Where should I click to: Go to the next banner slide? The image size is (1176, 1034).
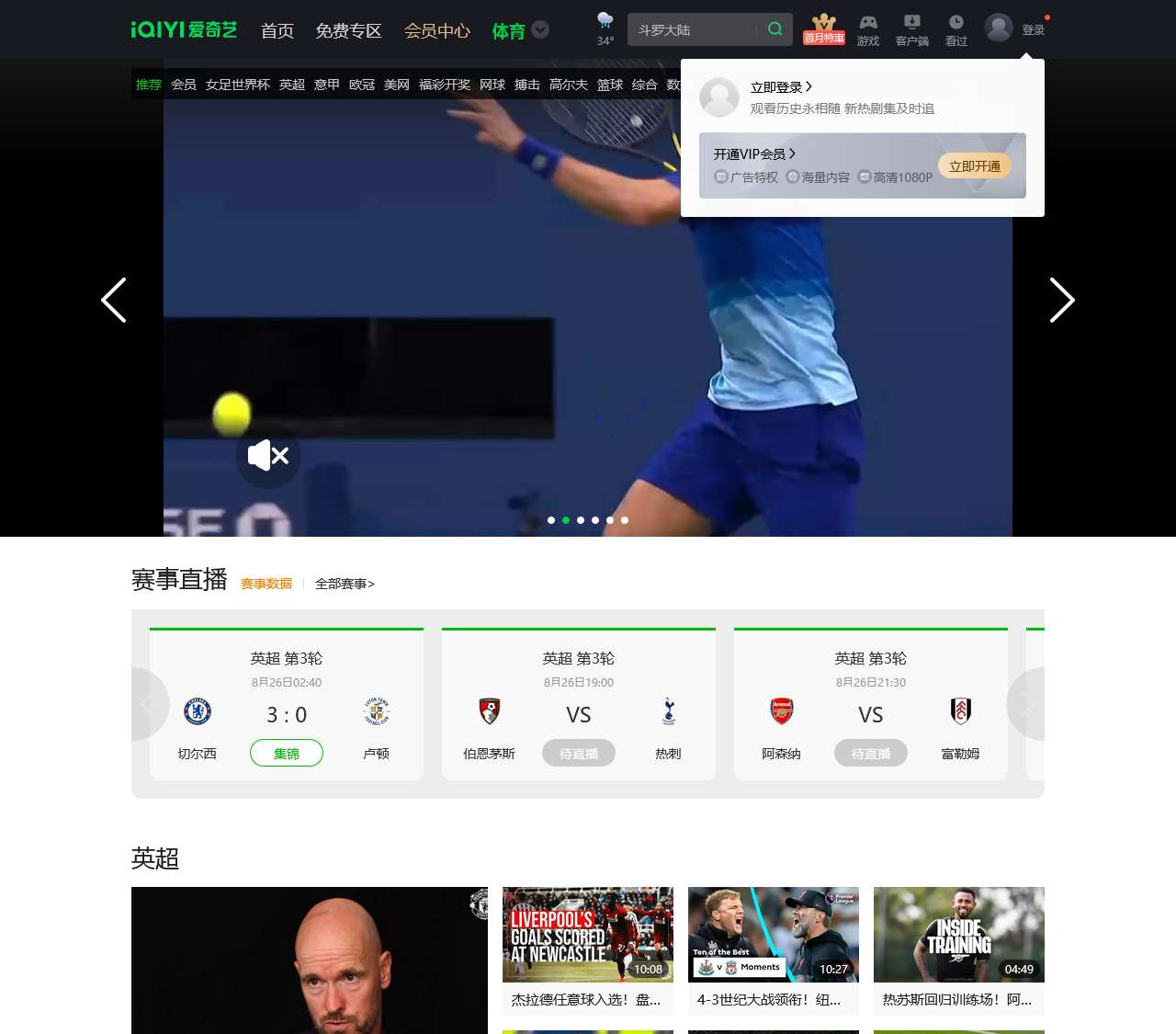[x=1061, y=301]
